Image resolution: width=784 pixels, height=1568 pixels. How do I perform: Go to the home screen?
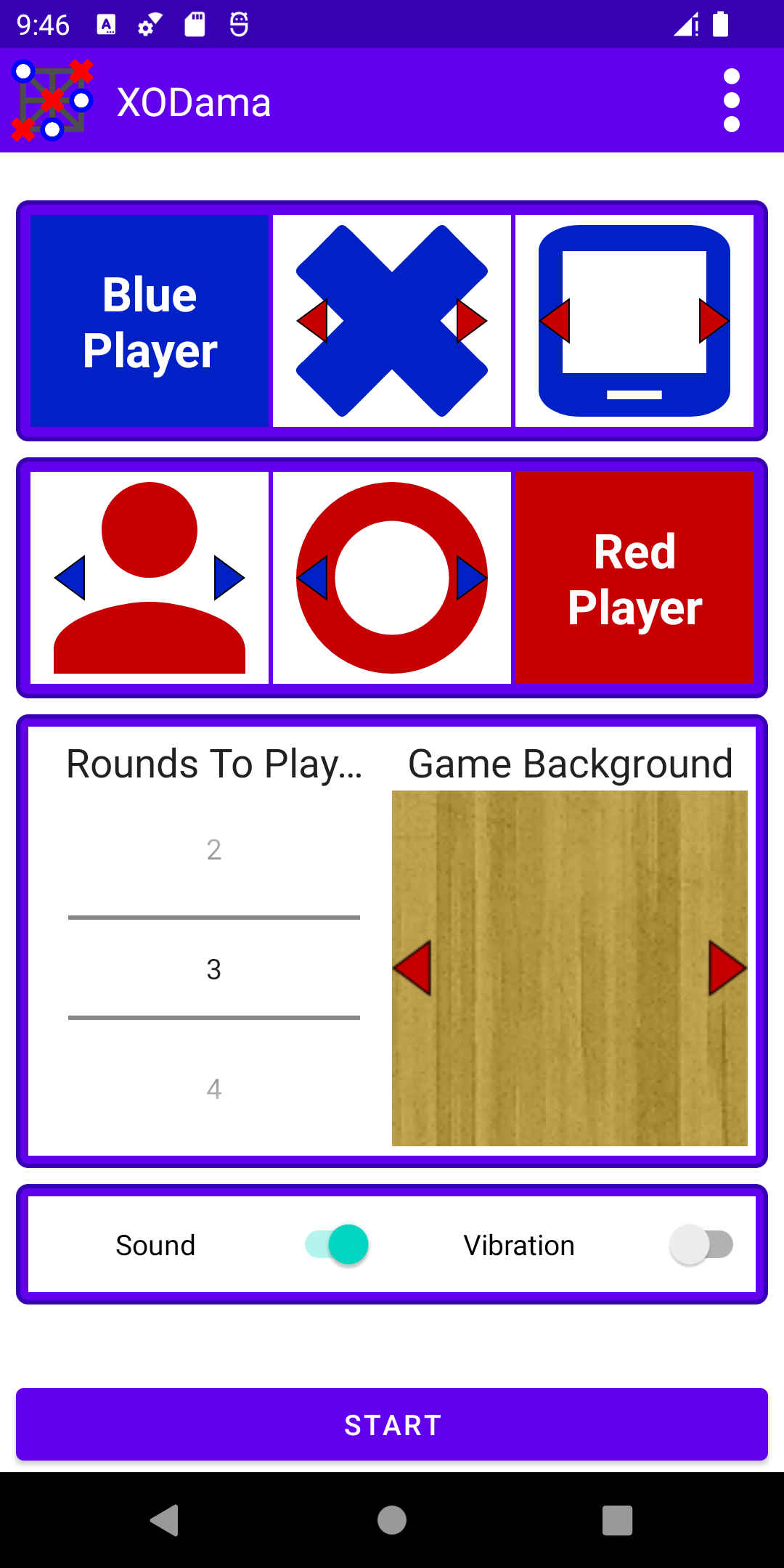[x=392, y=1519]
